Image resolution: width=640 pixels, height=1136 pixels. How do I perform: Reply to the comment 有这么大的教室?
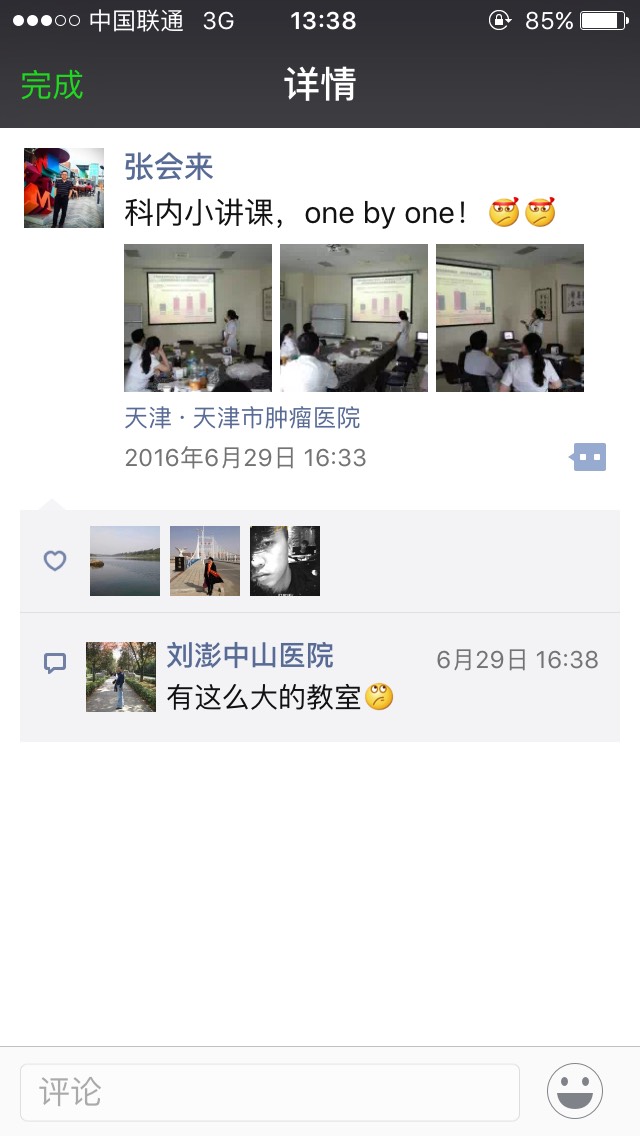coord(264,697)
